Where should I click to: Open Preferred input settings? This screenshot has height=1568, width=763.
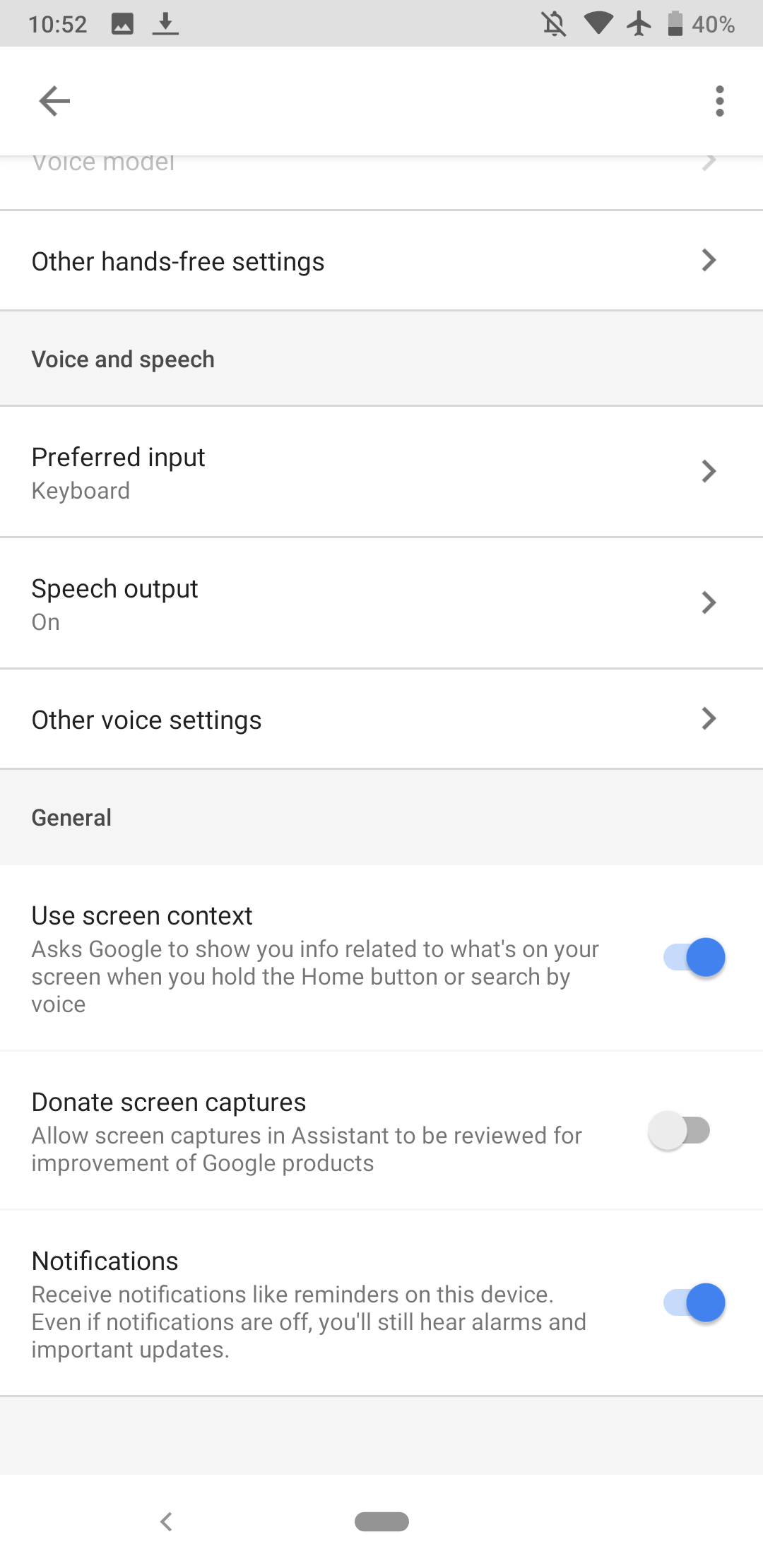[x=381, y=471]
